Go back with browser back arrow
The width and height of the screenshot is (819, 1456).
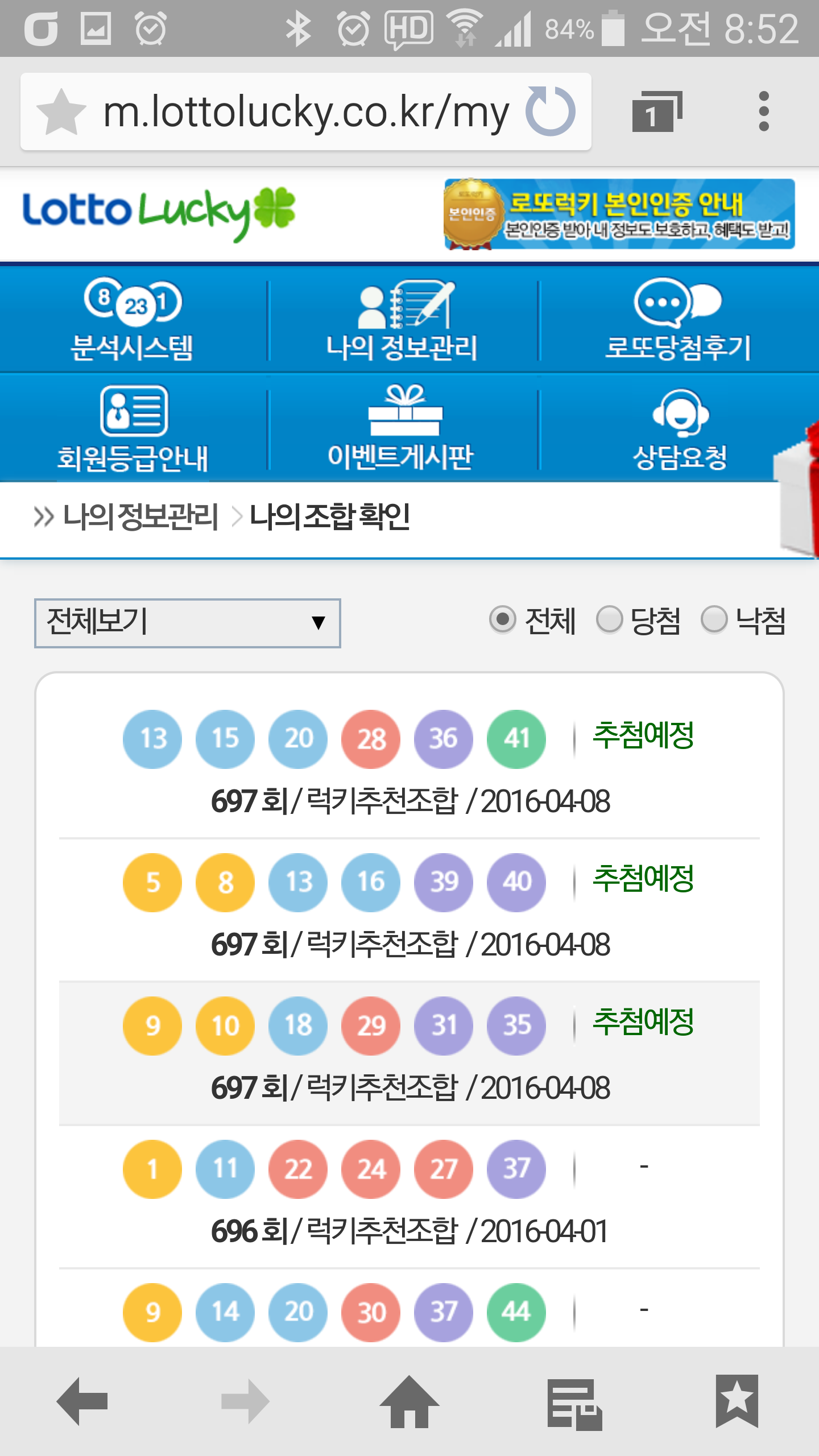pyautogui.click(x=82, y=1401)
